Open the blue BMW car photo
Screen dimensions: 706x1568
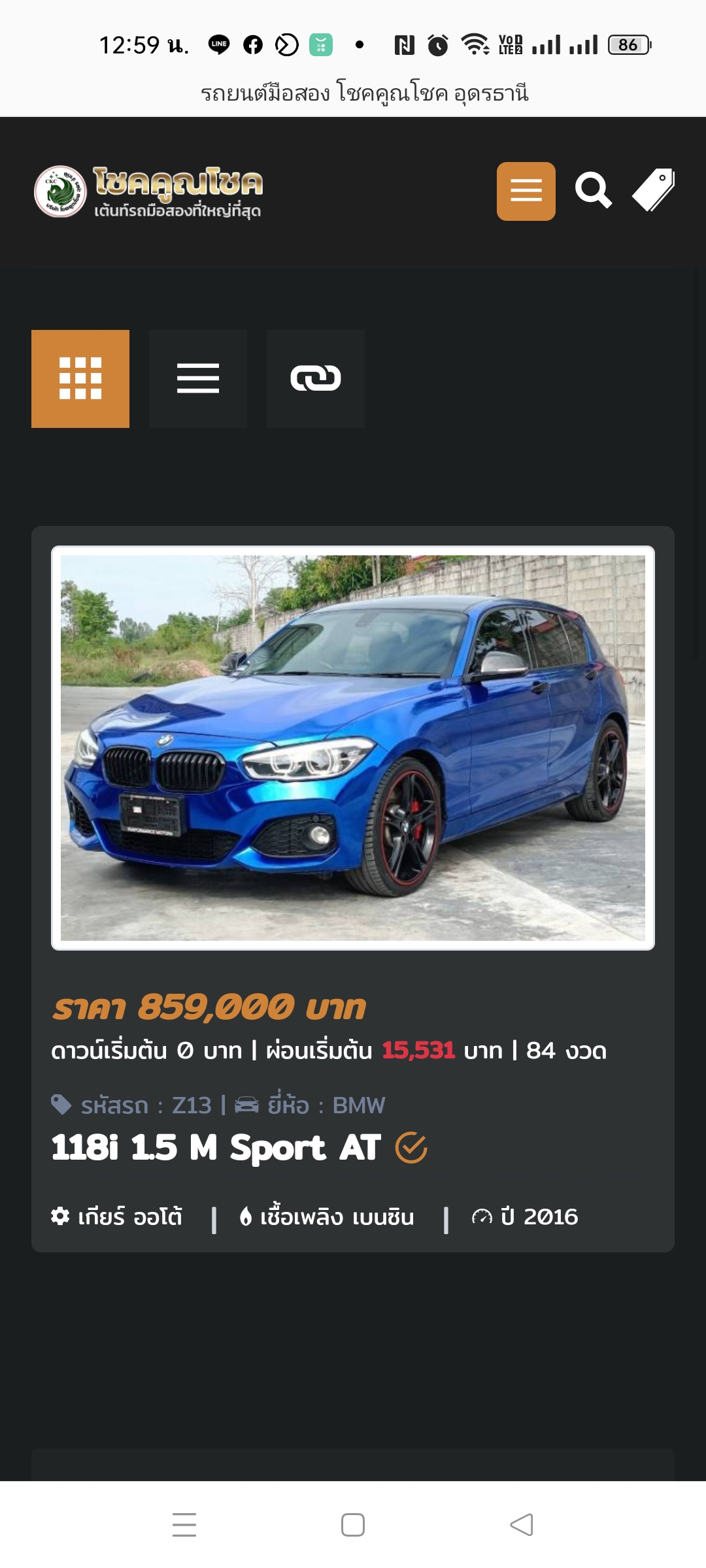coord(353,747)
